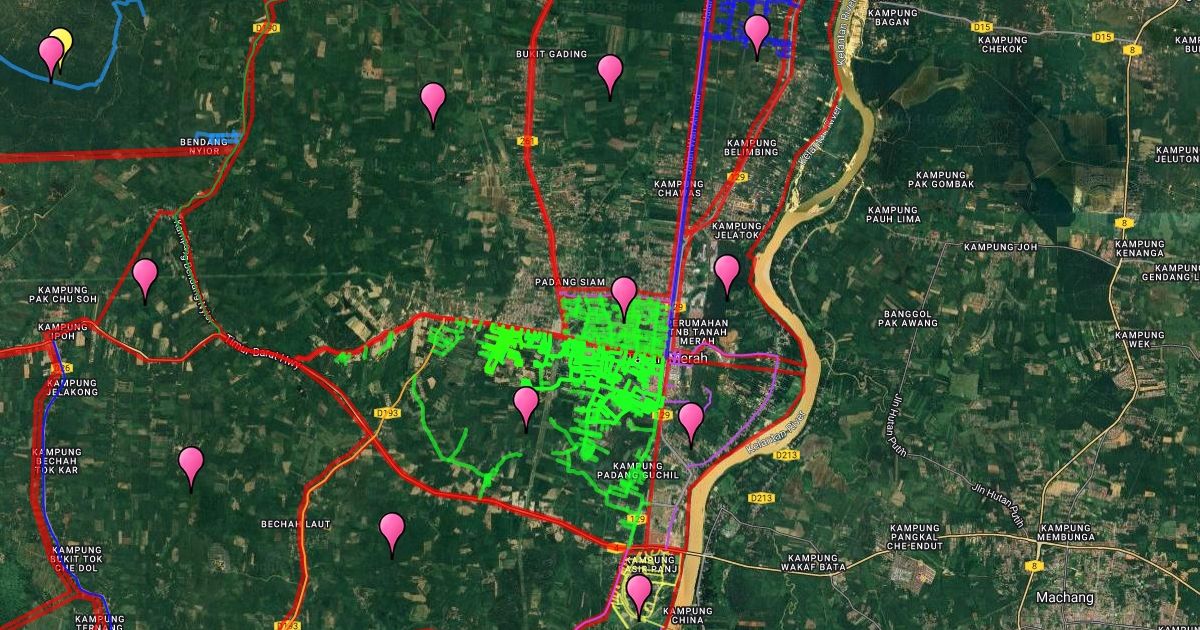Tap the pink pin east of Kampung Bechah Tok Kar
The height and width of the screenshot is (630, 1200).
tap(191, 463)
